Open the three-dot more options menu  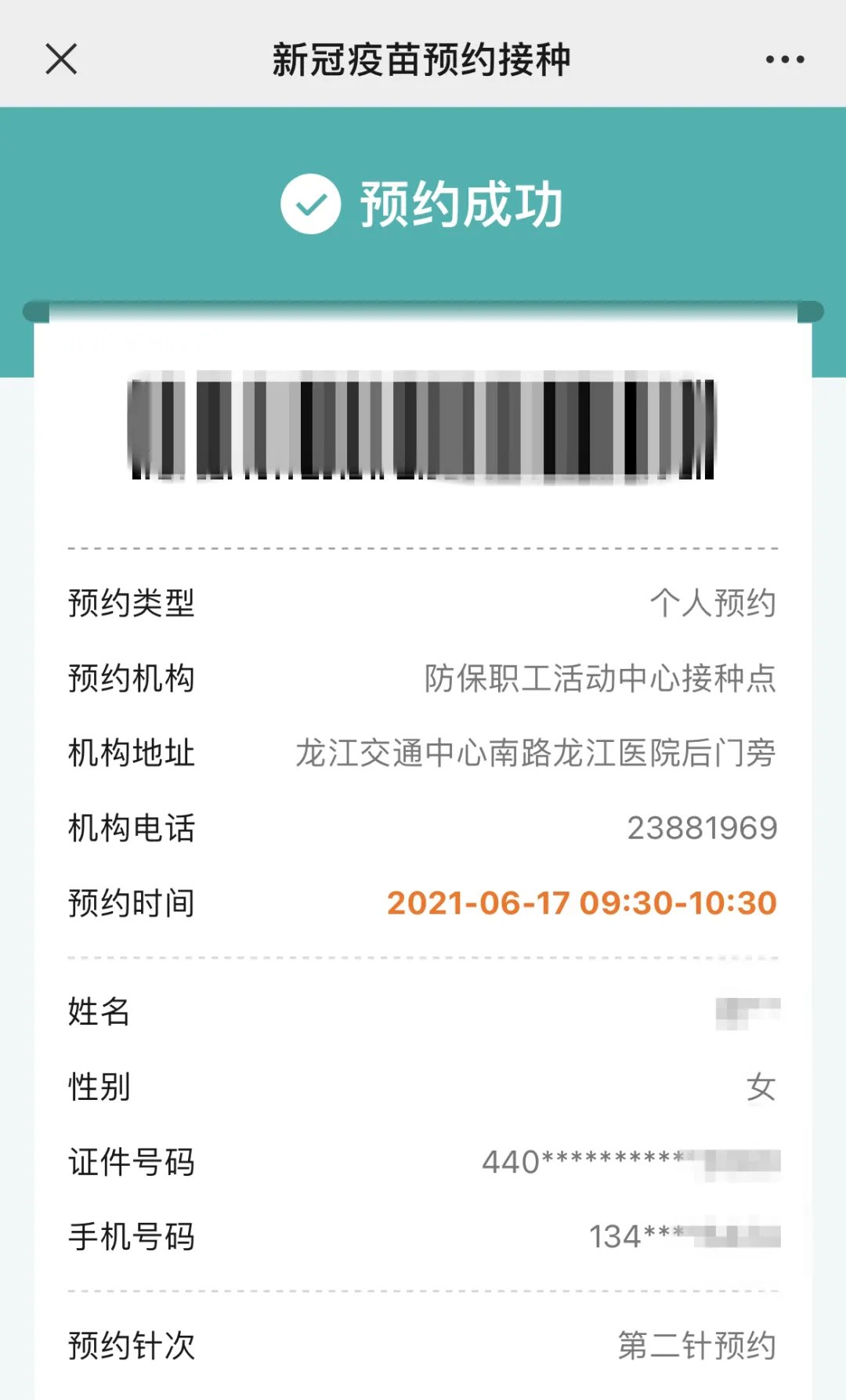(785, 60)
